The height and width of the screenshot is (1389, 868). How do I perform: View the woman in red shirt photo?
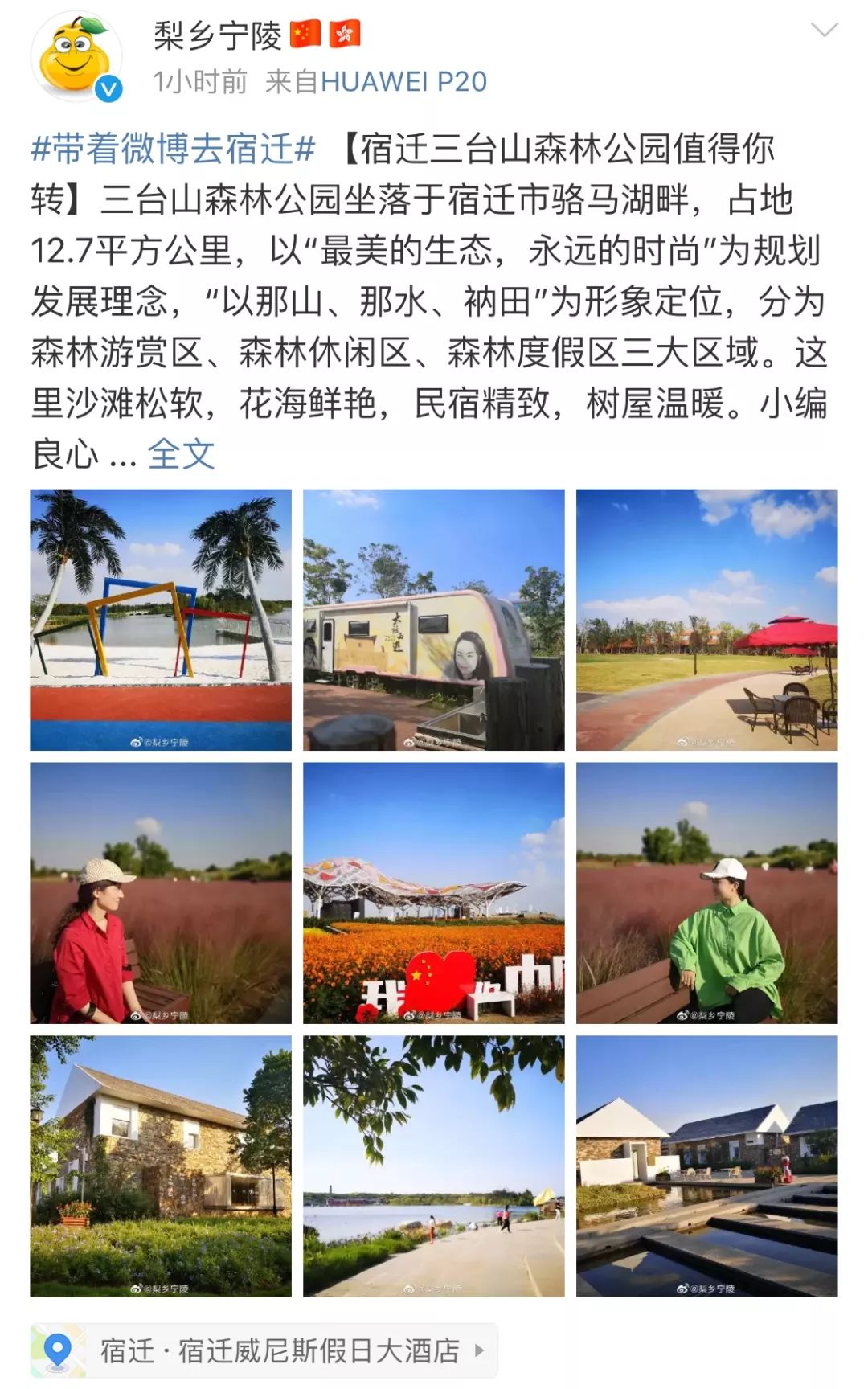(x=161, y=893)
